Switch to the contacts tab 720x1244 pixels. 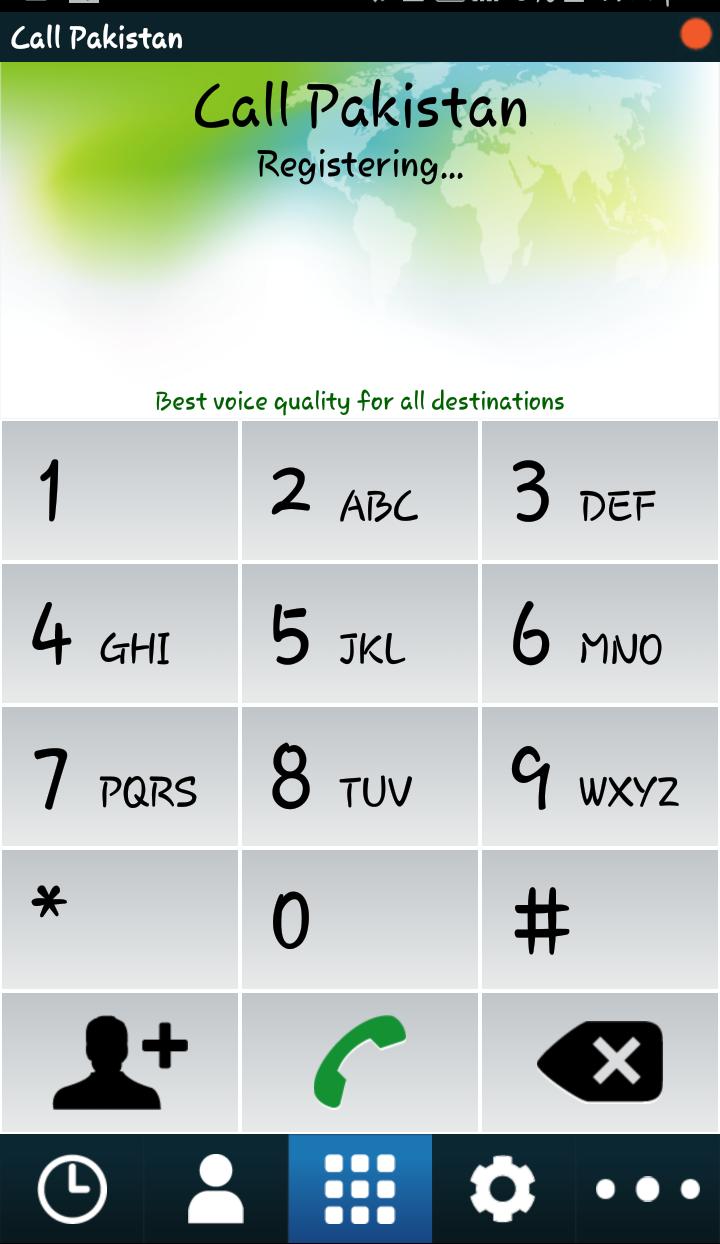click(216, 1189)
